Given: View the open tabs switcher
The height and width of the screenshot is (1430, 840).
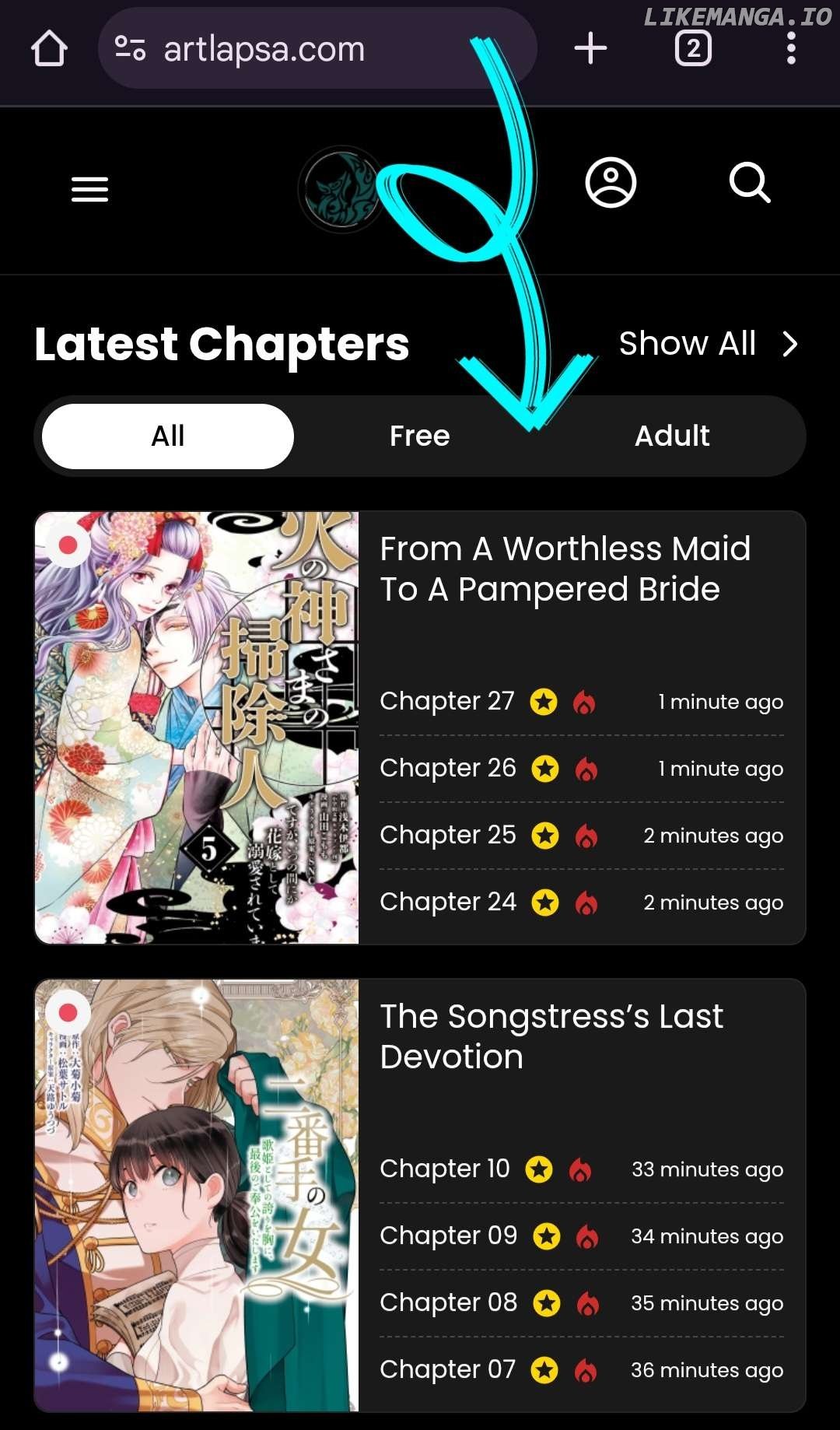Looking at the screenshot, I should (693, 49).
